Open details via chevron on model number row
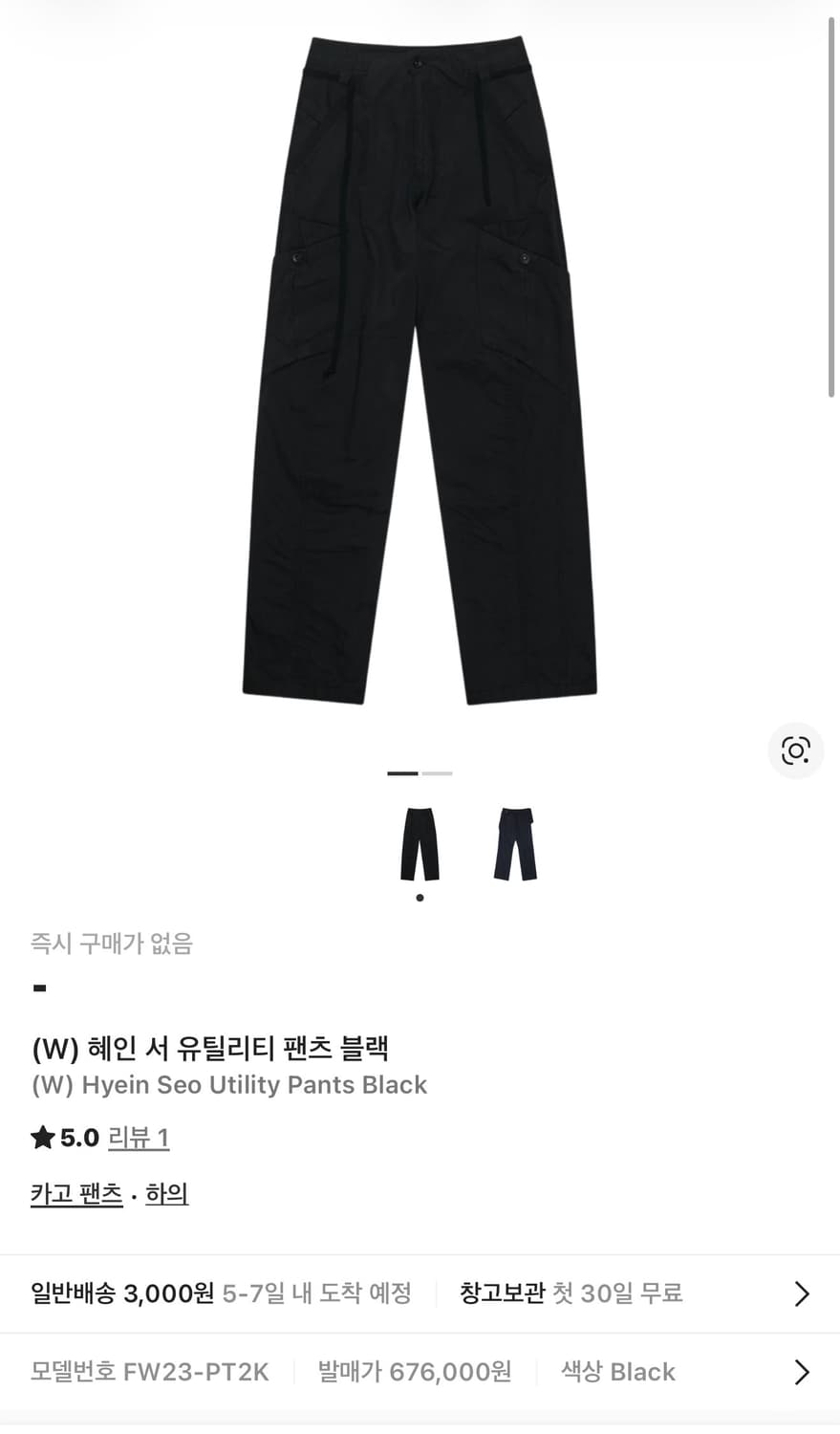 point(801,1372)
